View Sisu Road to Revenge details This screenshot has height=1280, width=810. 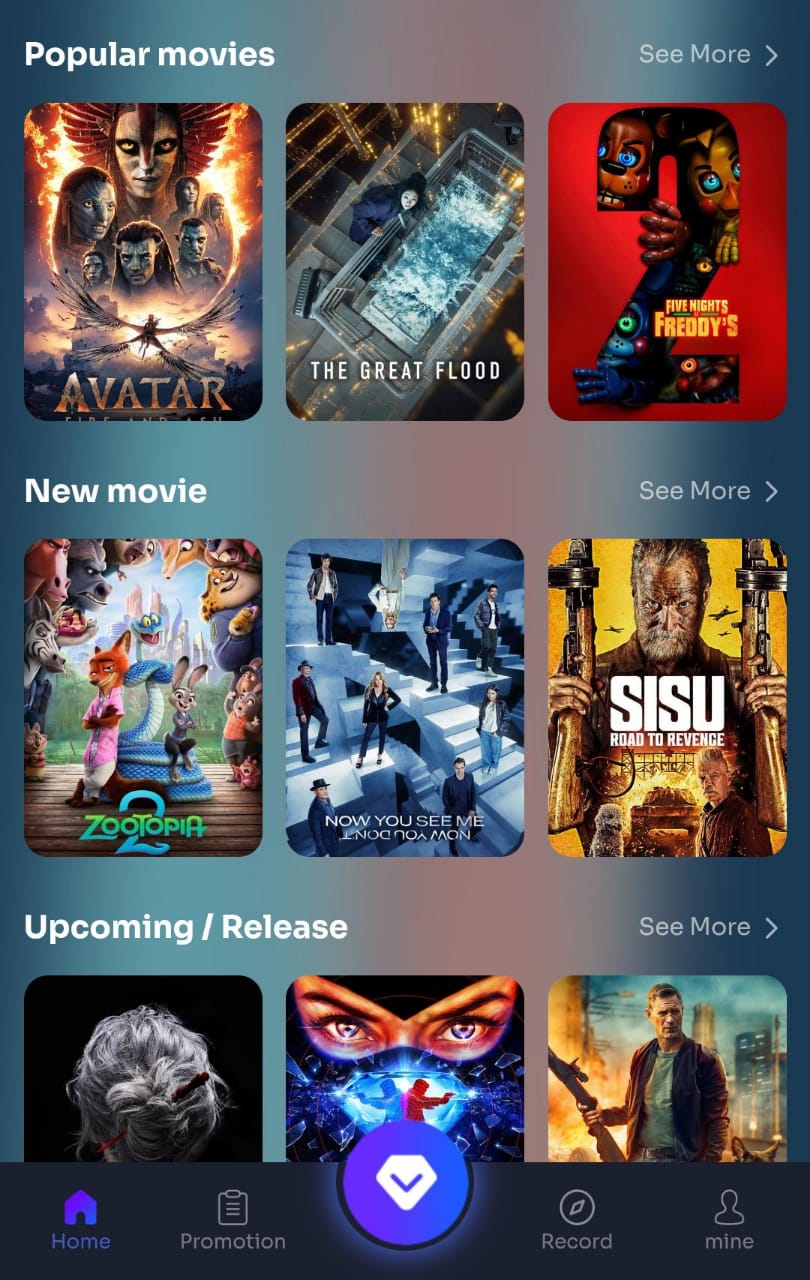pos(667,697)
